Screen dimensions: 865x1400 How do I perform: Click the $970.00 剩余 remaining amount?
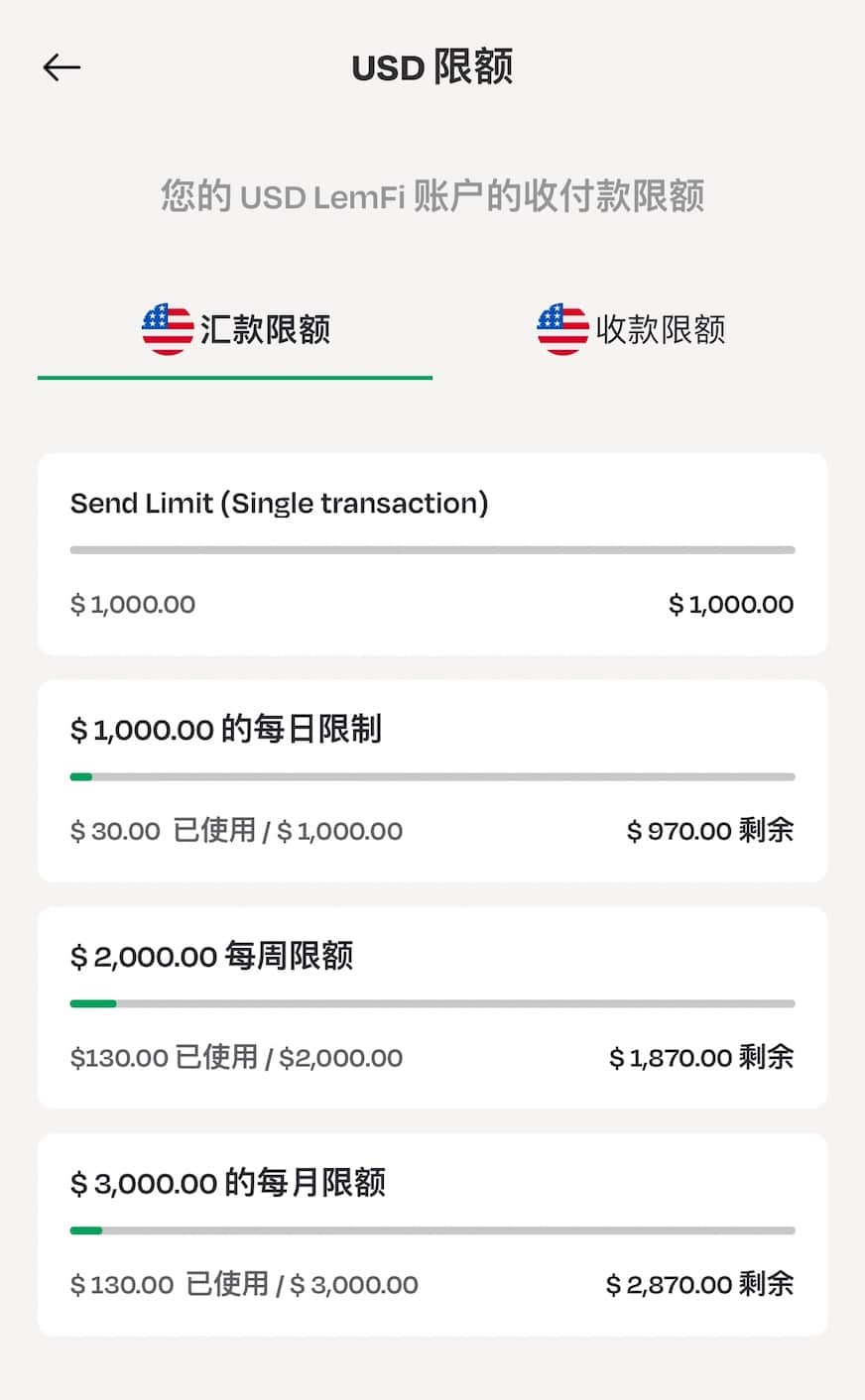[708, 831]
